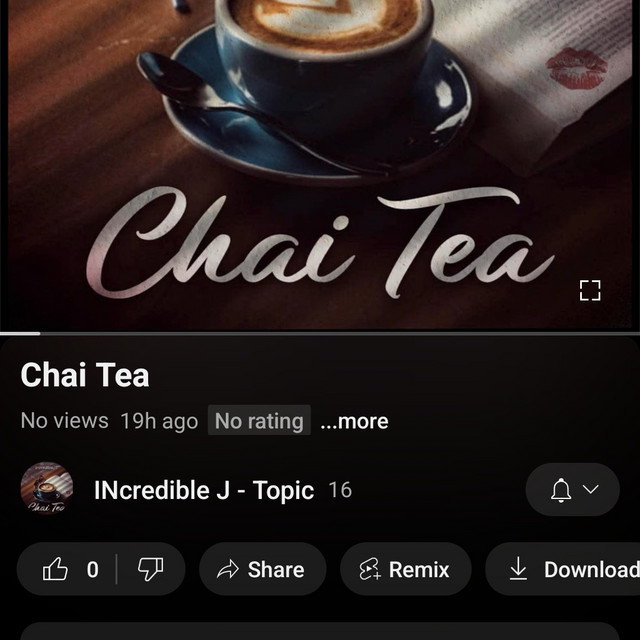
Task: Open INcredible J - Topic channel
Action: pos(203,490)
